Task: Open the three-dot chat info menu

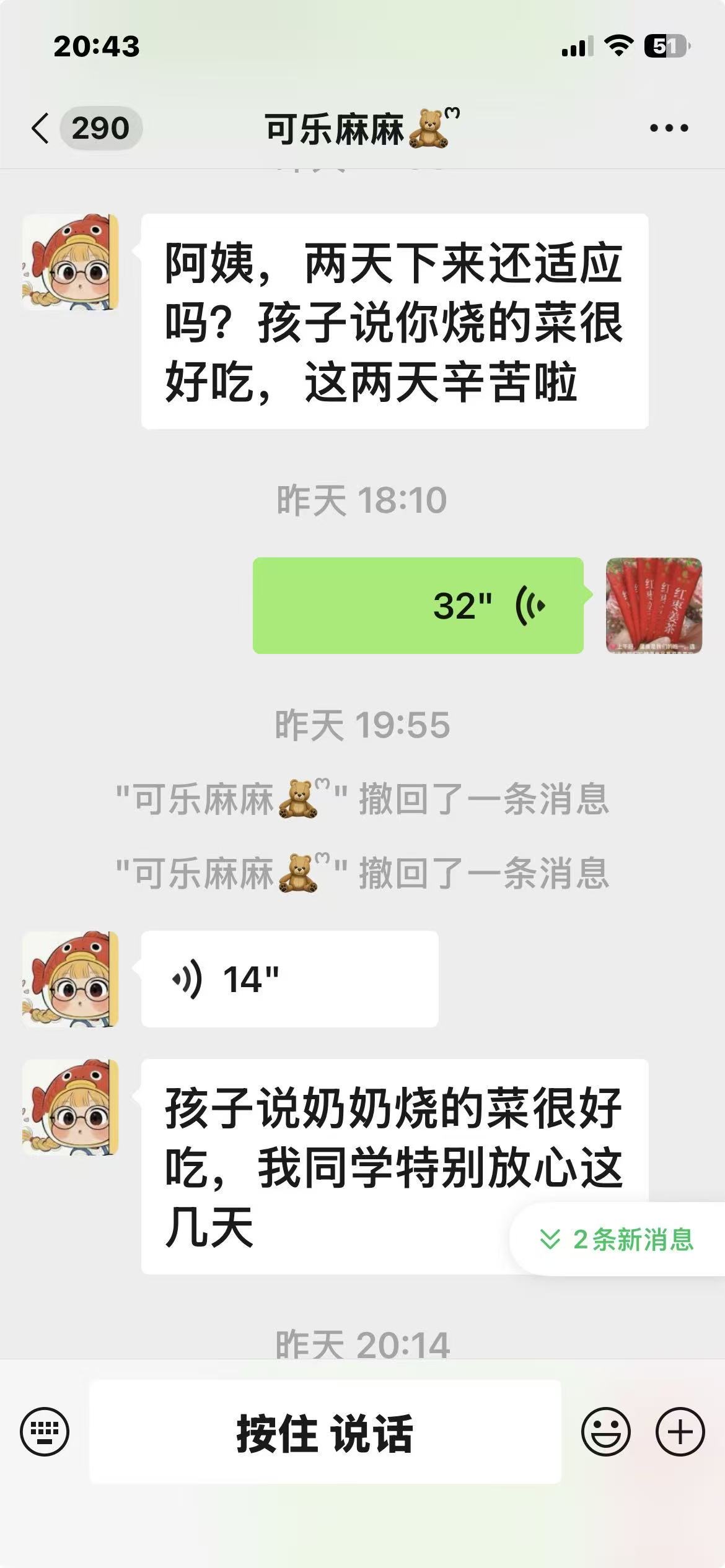Action: coord(669,128)
